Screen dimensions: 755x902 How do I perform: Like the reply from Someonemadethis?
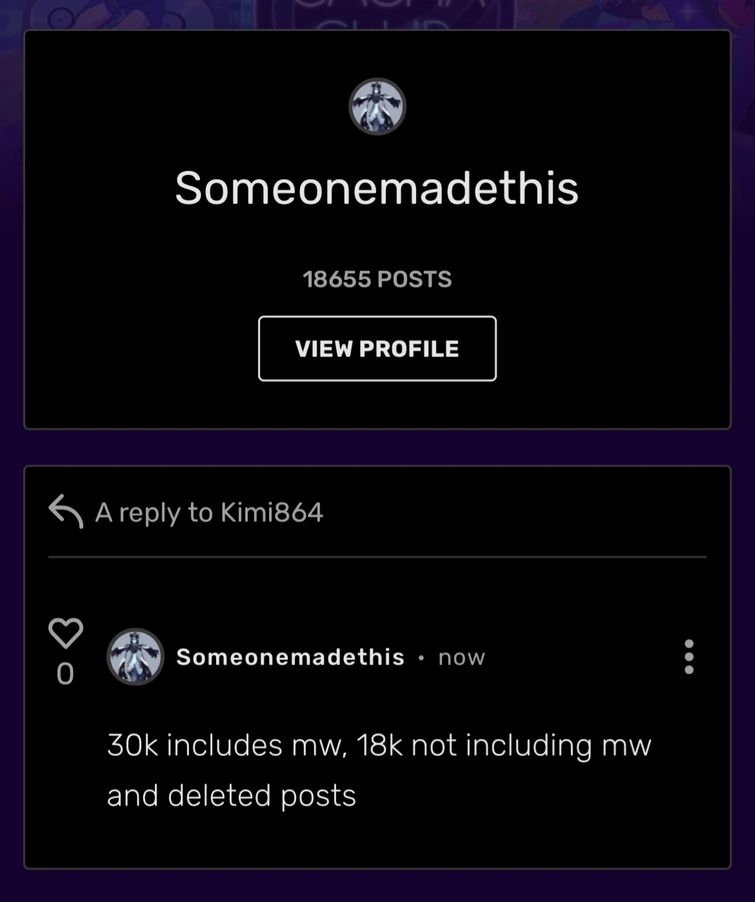tap(65, 633)
